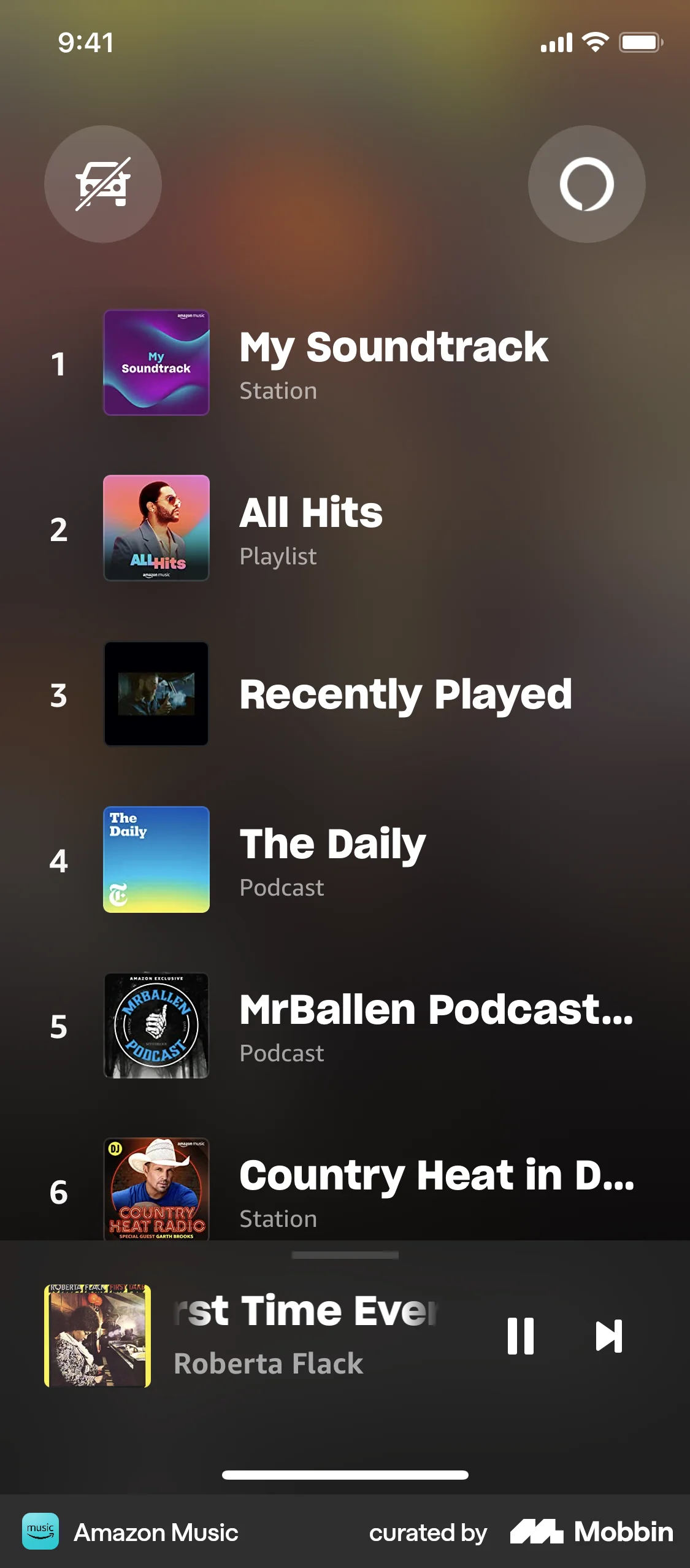This screenshot has width=690, height=1568.
Task: Tap the Roberta Flack album artwork
Action: tap(98, 1336)
